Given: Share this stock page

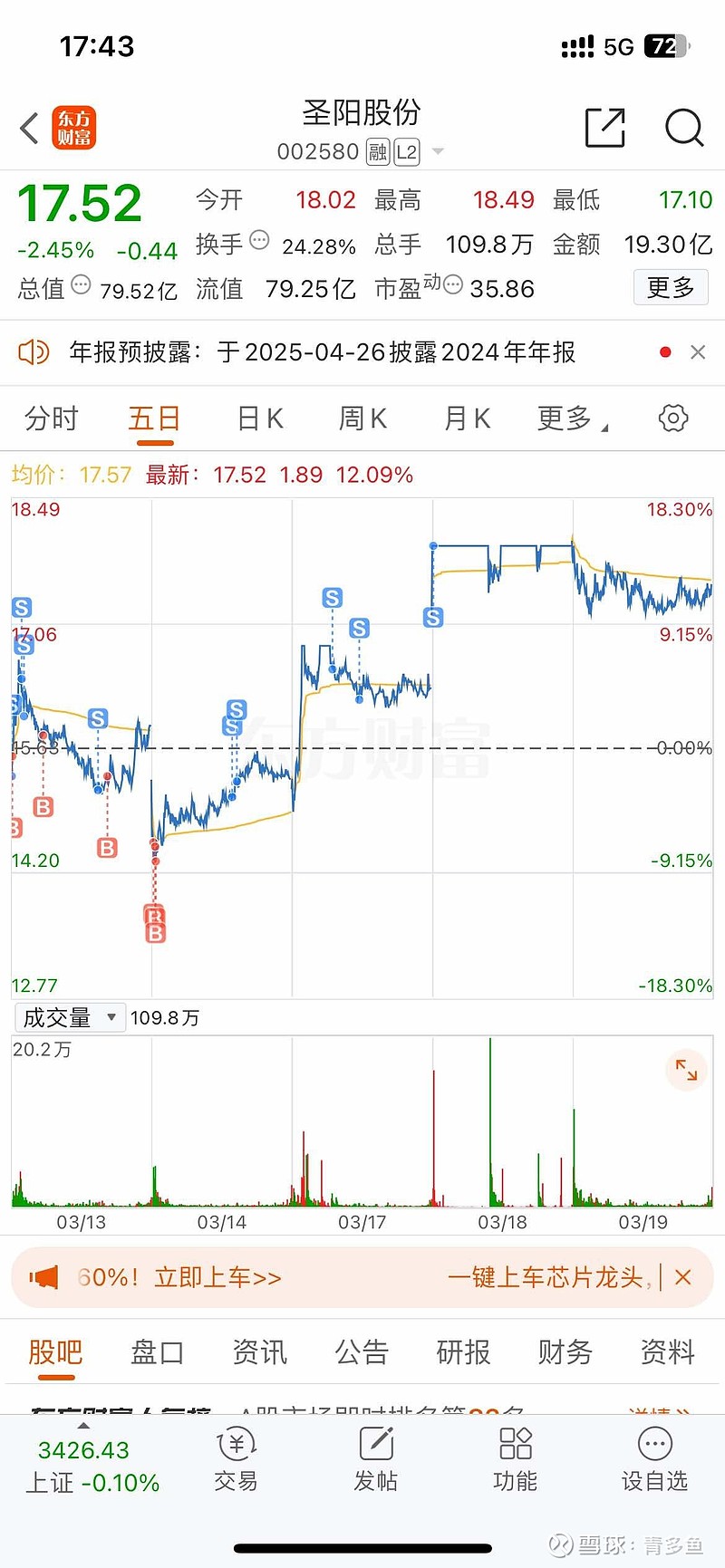Looking at the screenshot, I should [x=604, y=128].
